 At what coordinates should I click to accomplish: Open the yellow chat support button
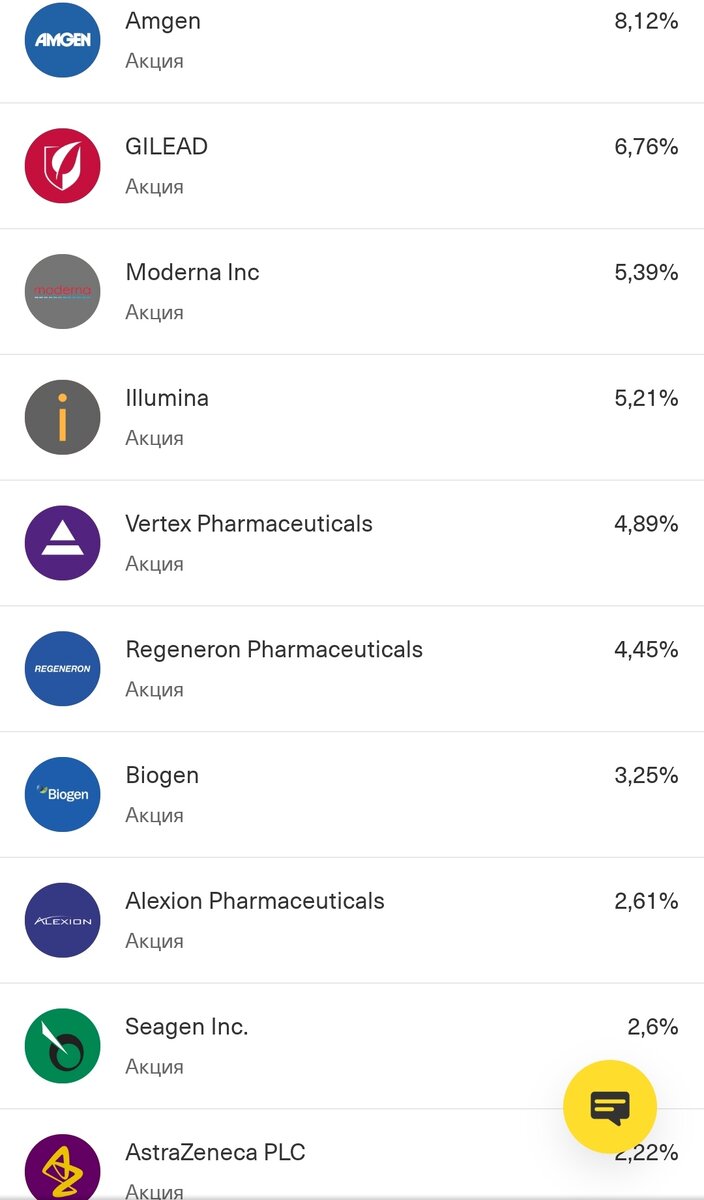click(610, 1107)
